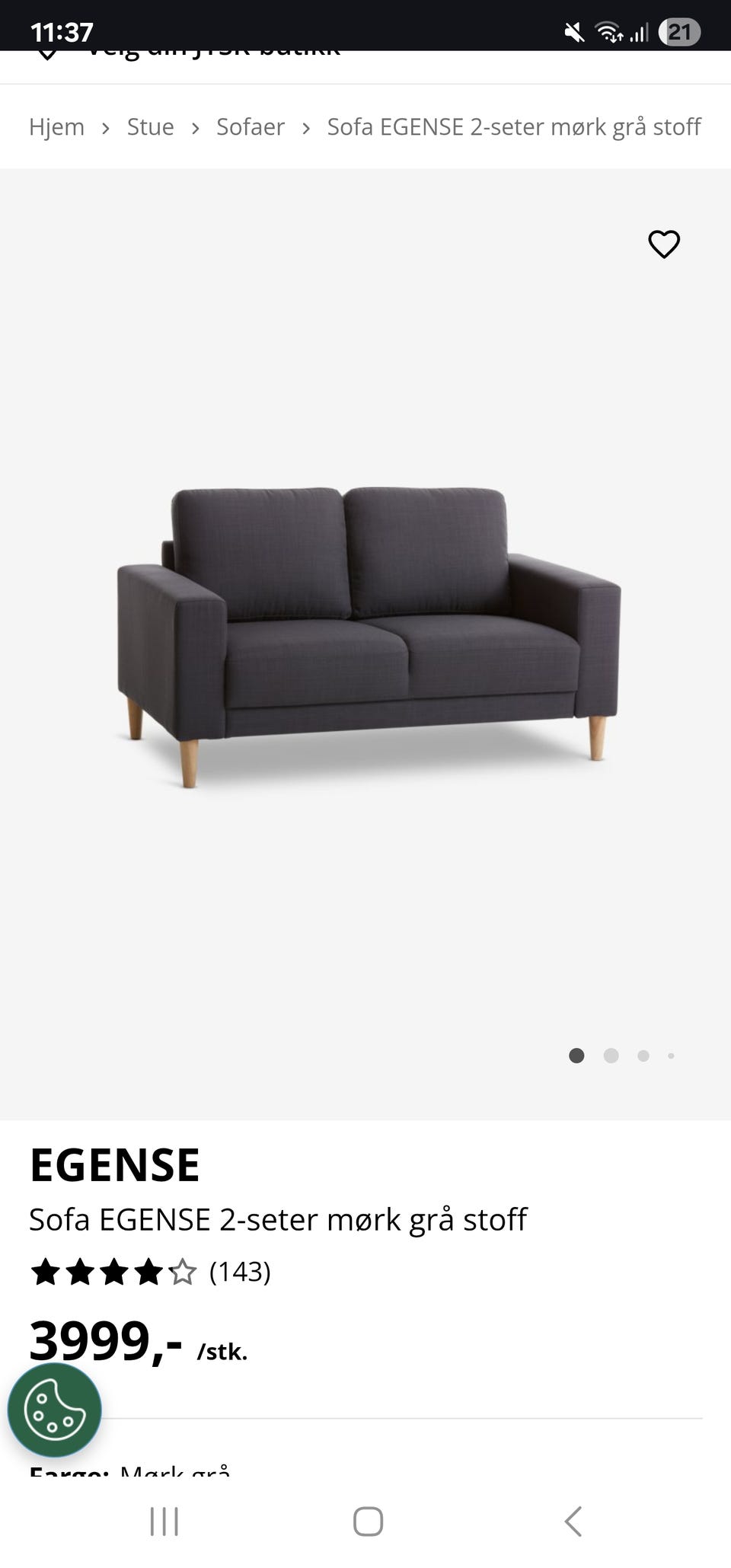The height and width of the screenshot is (1568, 731).
Task: Go to Hjem in the breadcrumb
Action: (56, 126)
